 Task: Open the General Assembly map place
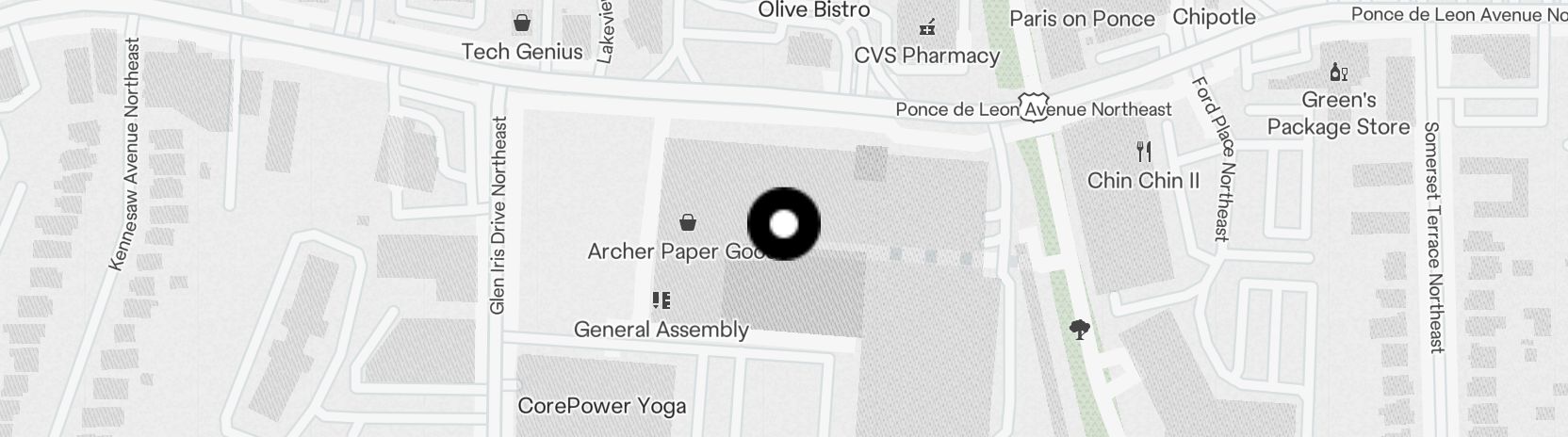coord(661,301)
